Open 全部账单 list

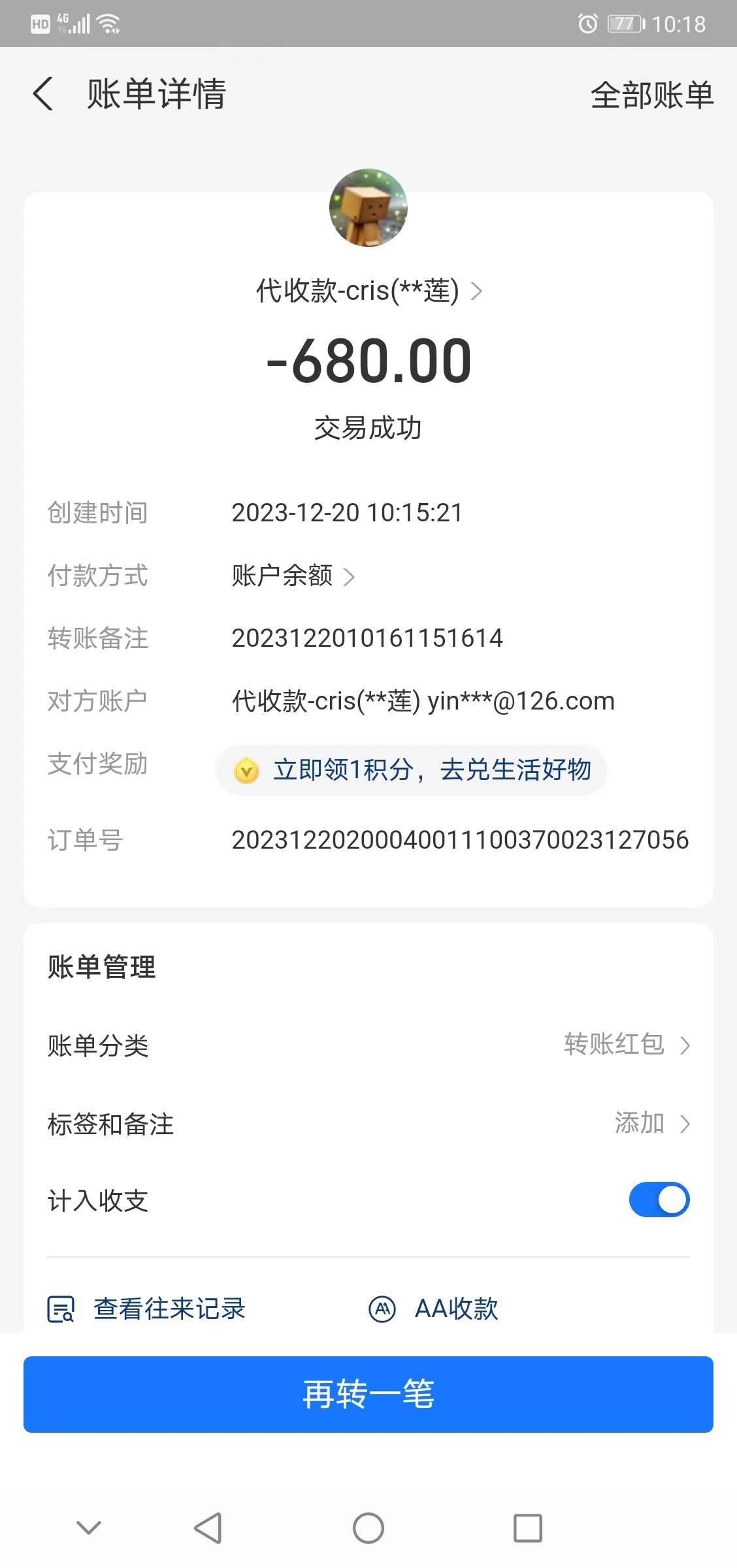coord(651,95)
